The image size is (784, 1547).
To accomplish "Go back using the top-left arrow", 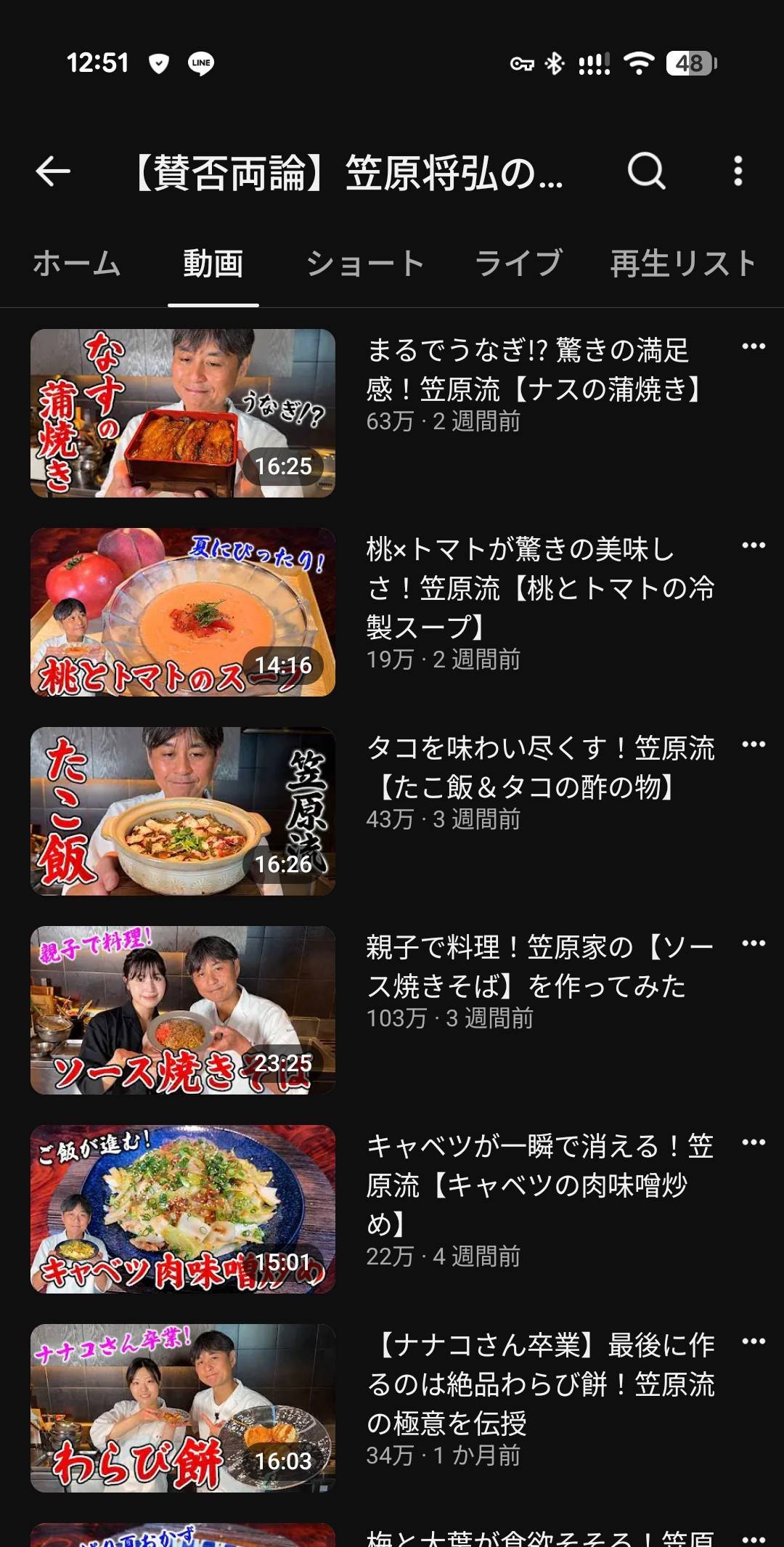I will [x=53, y=171].
